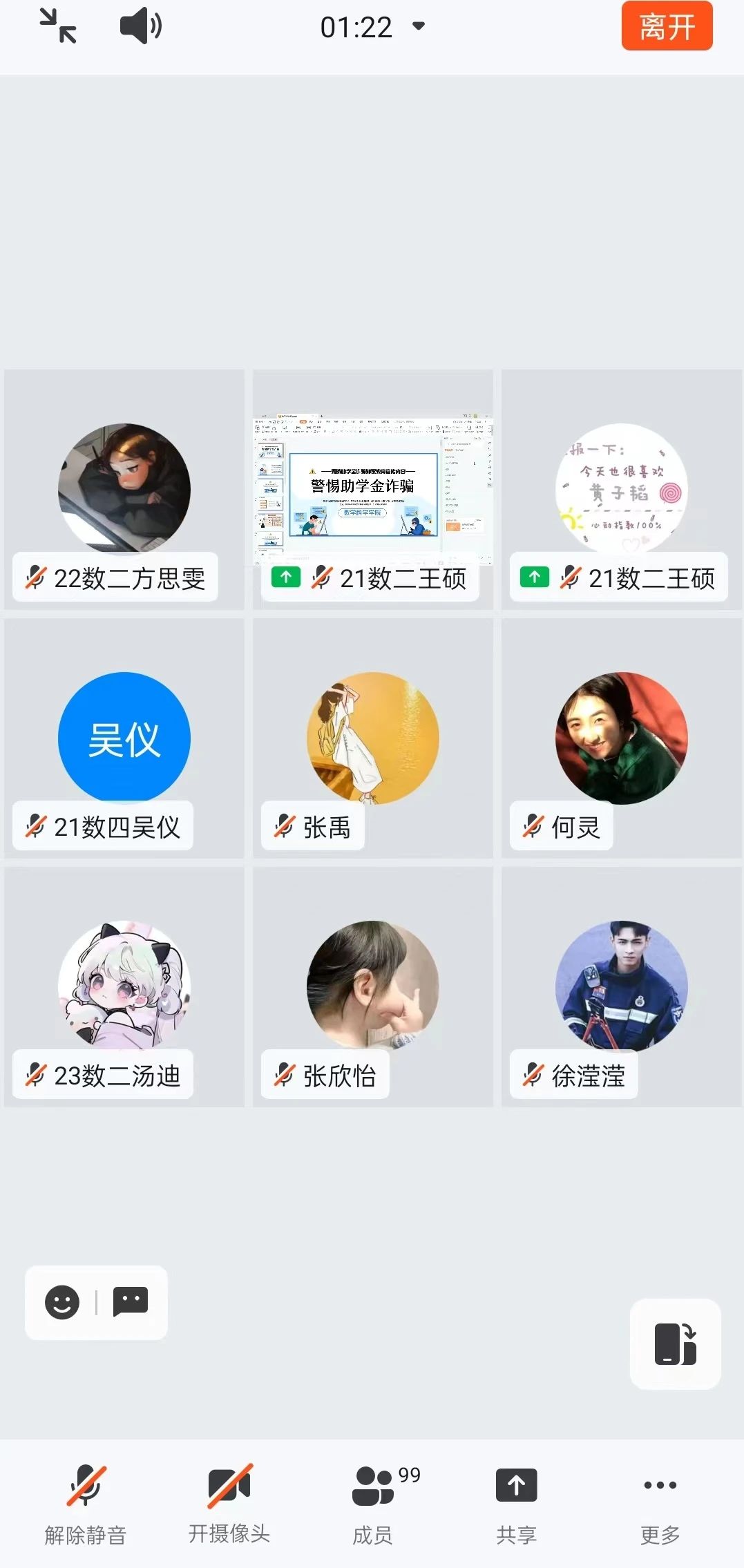Select participant tile 张欣怡

[373, 987]
